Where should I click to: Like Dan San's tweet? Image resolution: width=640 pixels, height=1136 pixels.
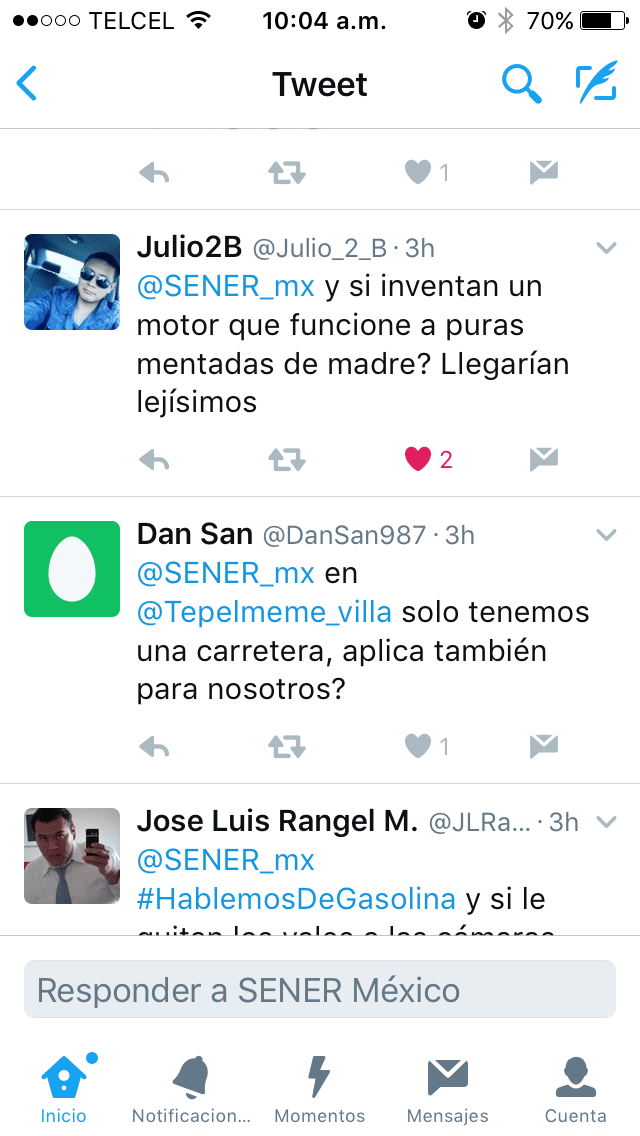[x=418, y=746]
